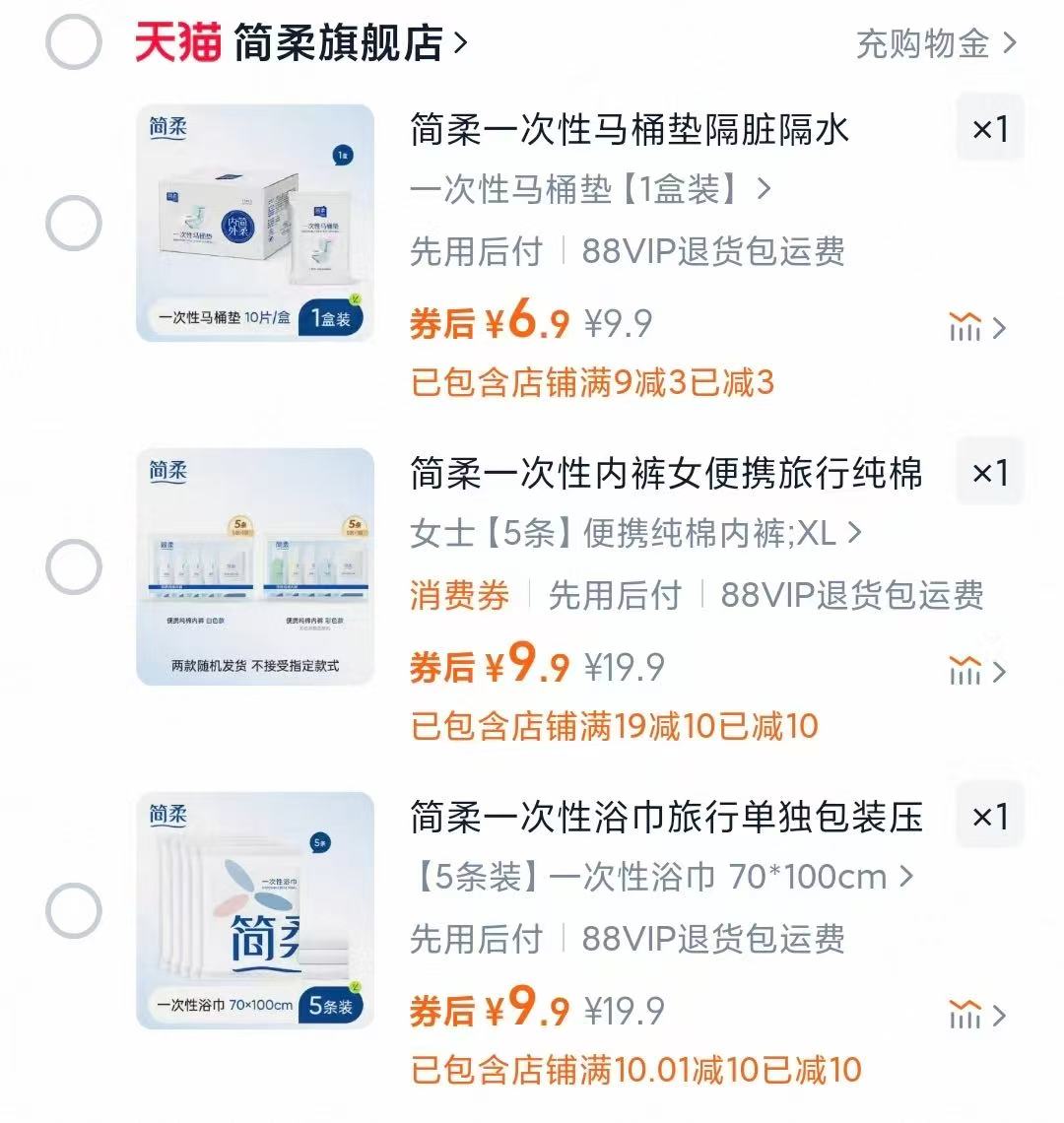Screen dimensions: 1064x1123
Task: Click the ×1 quantity indicator on the underwear item
Action: click(990, 473)
